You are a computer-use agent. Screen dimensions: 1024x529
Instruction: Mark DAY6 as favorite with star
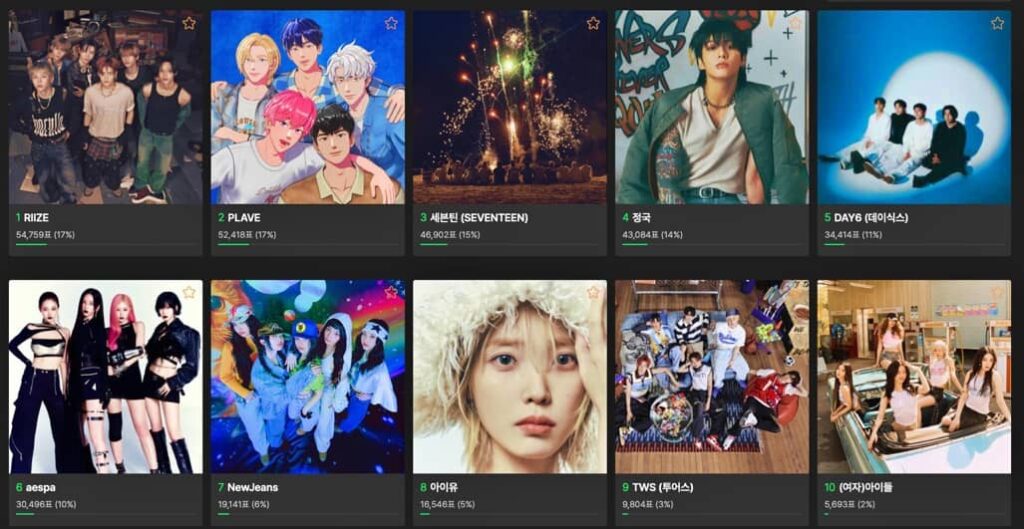point(997,22)
